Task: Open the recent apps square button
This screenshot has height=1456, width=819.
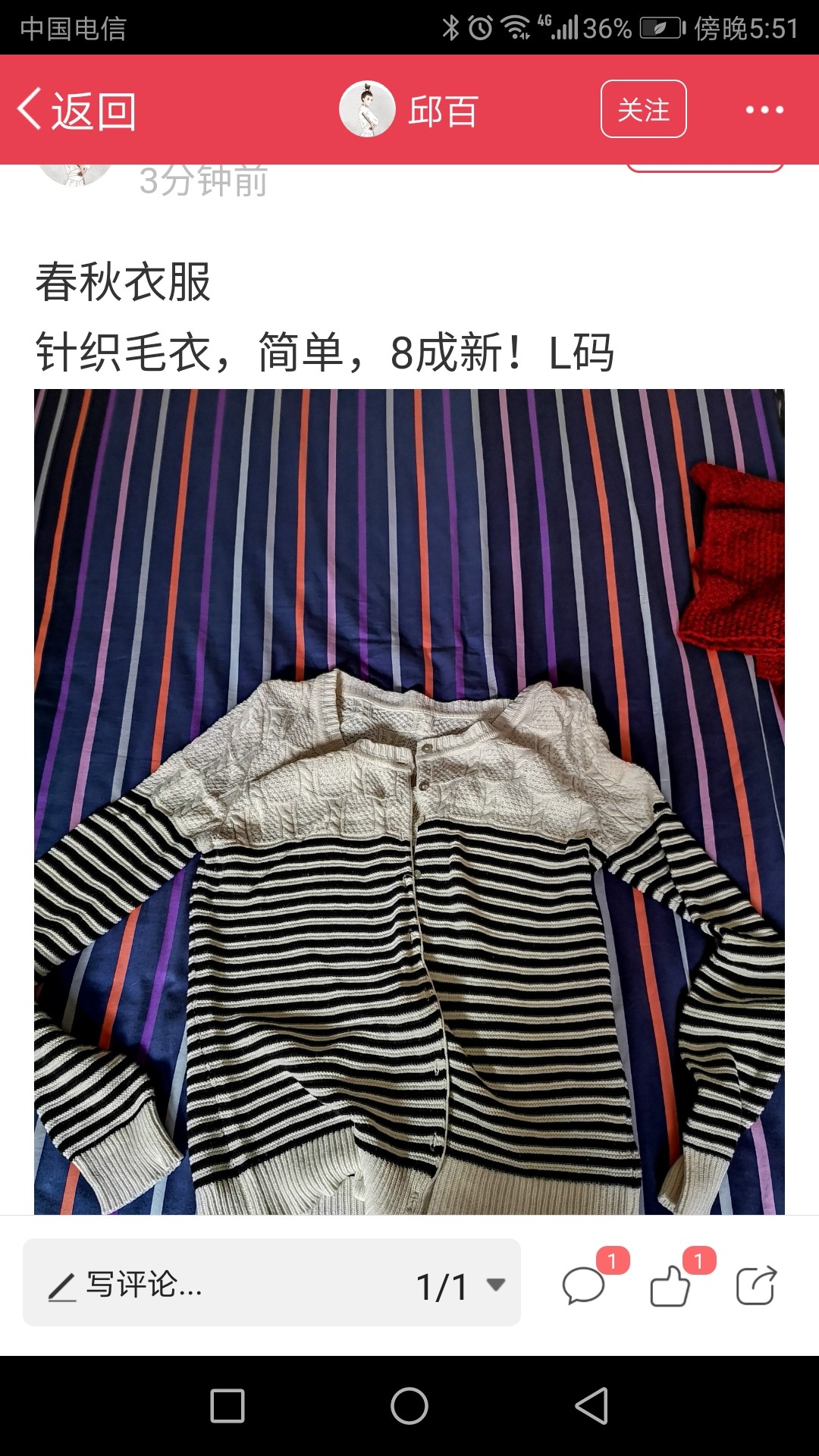Action: (x=227, y=1406)
